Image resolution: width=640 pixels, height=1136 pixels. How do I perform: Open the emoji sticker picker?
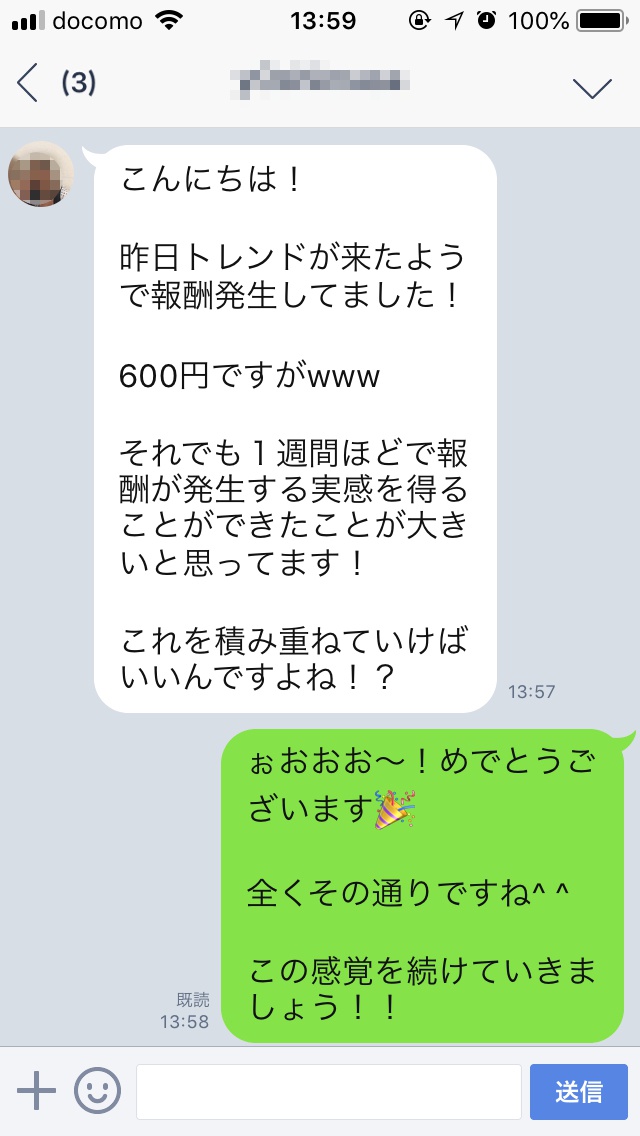tap(97, 1091)
